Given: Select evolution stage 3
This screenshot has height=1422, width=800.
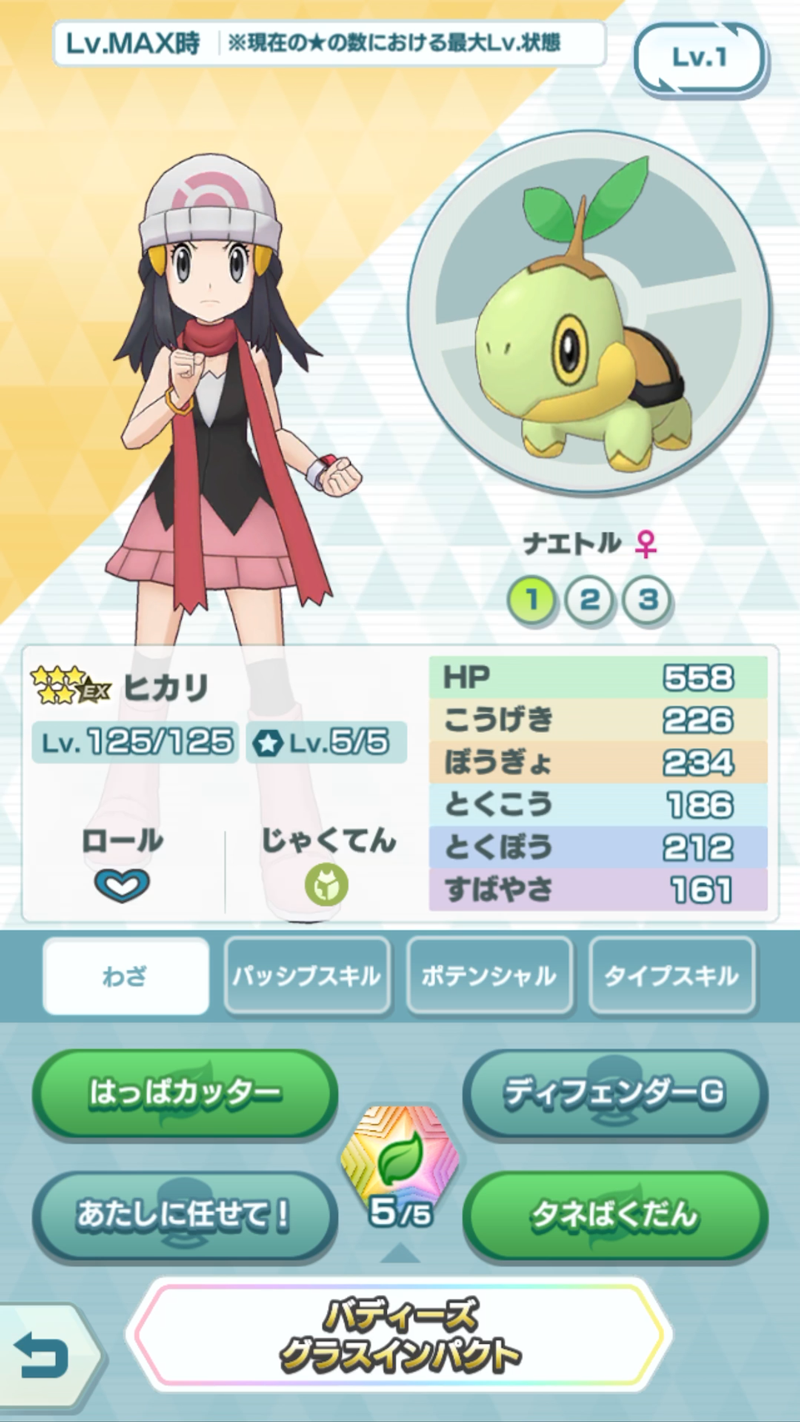Looking at the screenshot, I should (x=647, y=600).
